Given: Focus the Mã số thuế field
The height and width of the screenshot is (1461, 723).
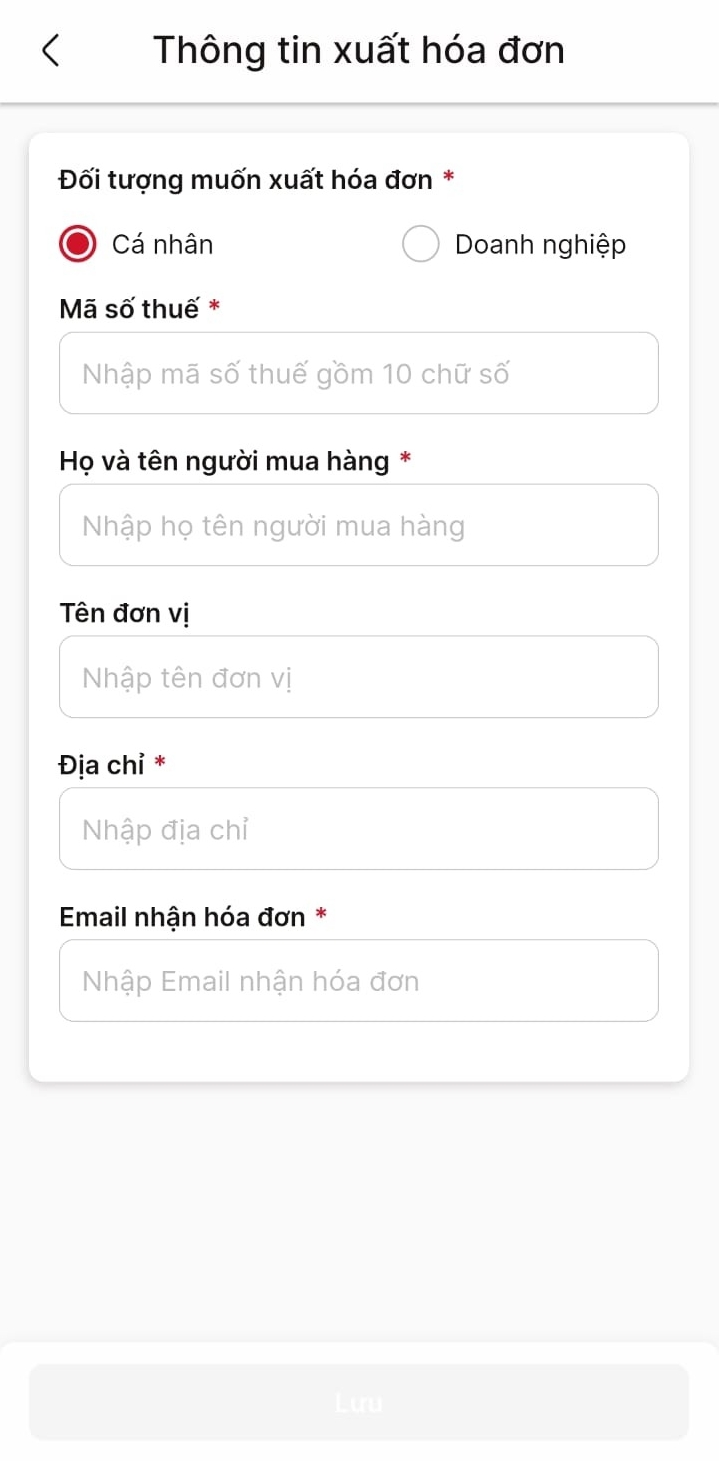Looking at the screenshot, I should [x=358, y=374].
